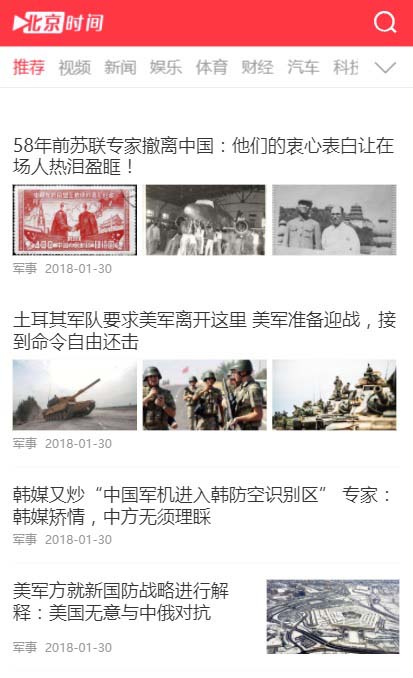Open the search magnifier icon
413x678 pixels.
click(x=385, y=22)
